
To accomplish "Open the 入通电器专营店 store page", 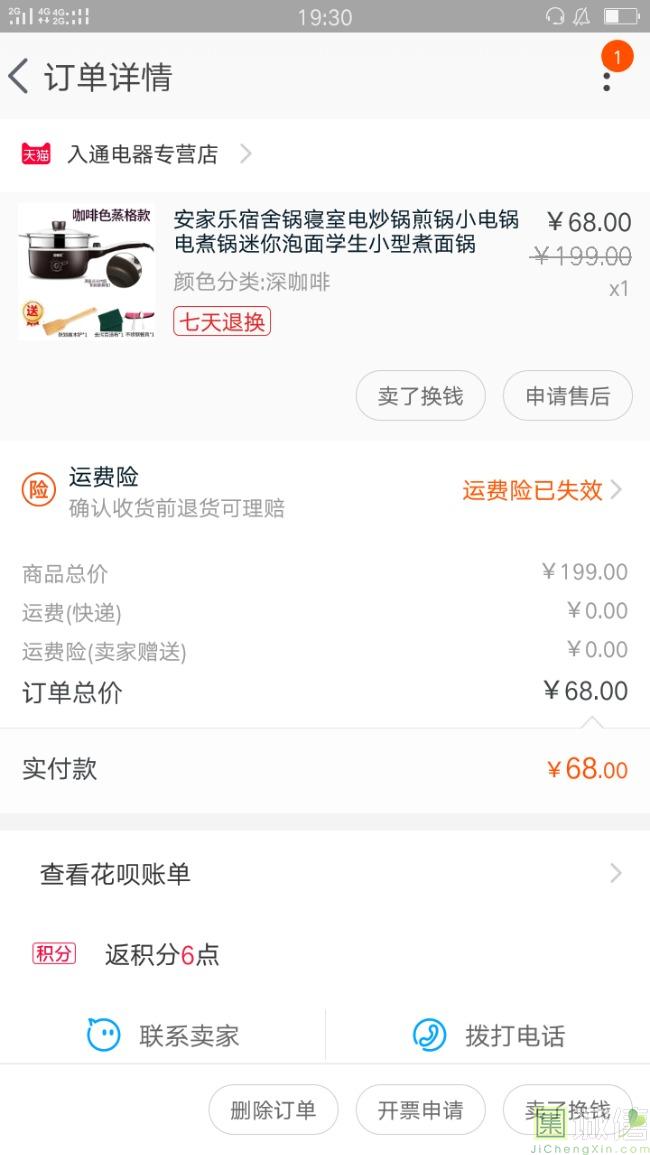I will coord(142,154).
